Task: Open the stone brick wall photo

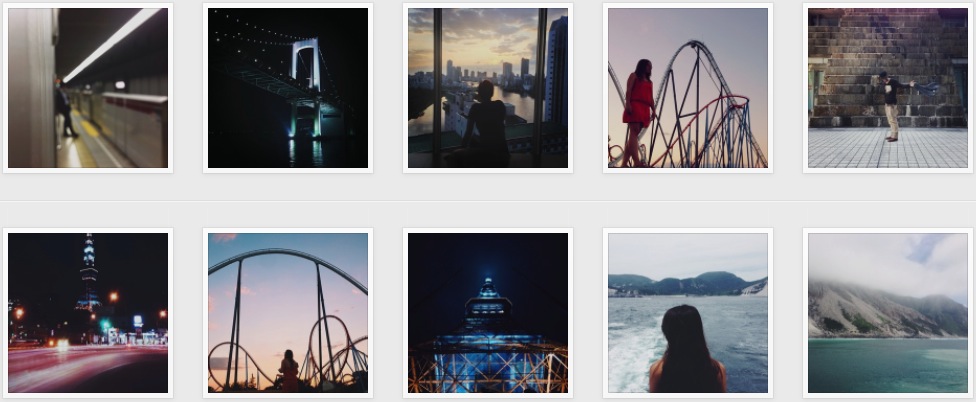Action: click(888, 88)
